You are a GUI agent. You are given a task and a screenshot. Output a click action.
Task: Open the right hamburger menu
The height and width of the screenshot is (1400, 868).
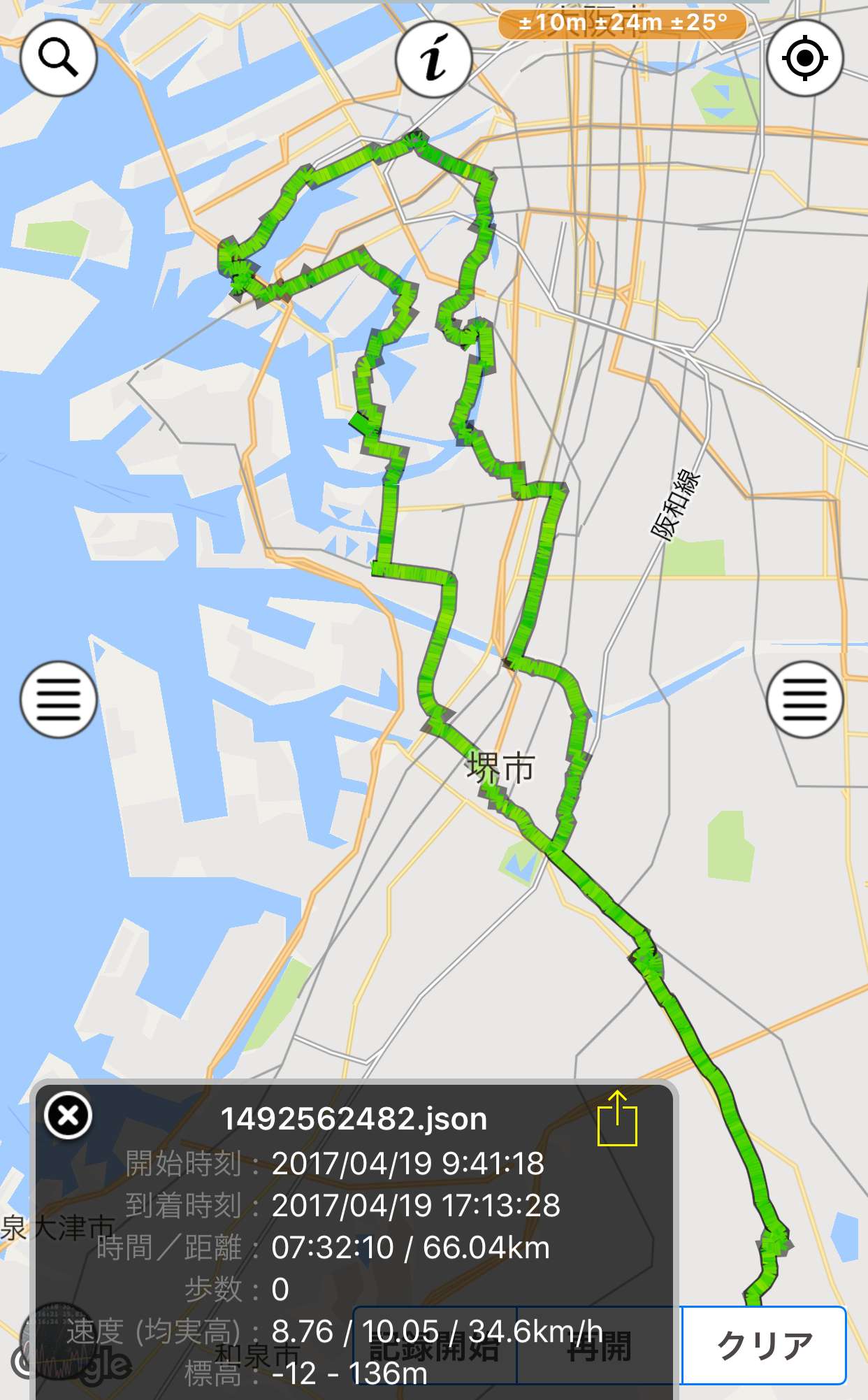tap(805, 699)
